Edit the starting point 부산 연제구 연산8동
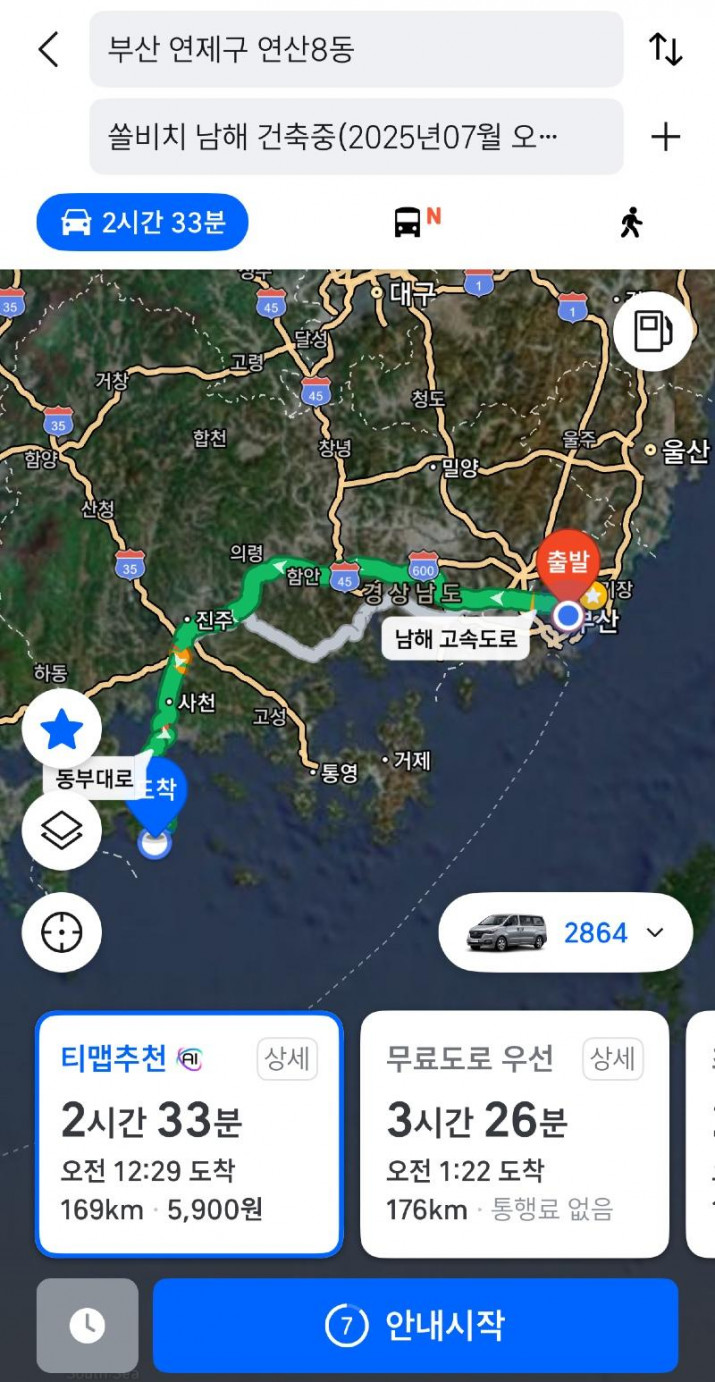Screen dimensions: 715x1382 tap(356, 49)
